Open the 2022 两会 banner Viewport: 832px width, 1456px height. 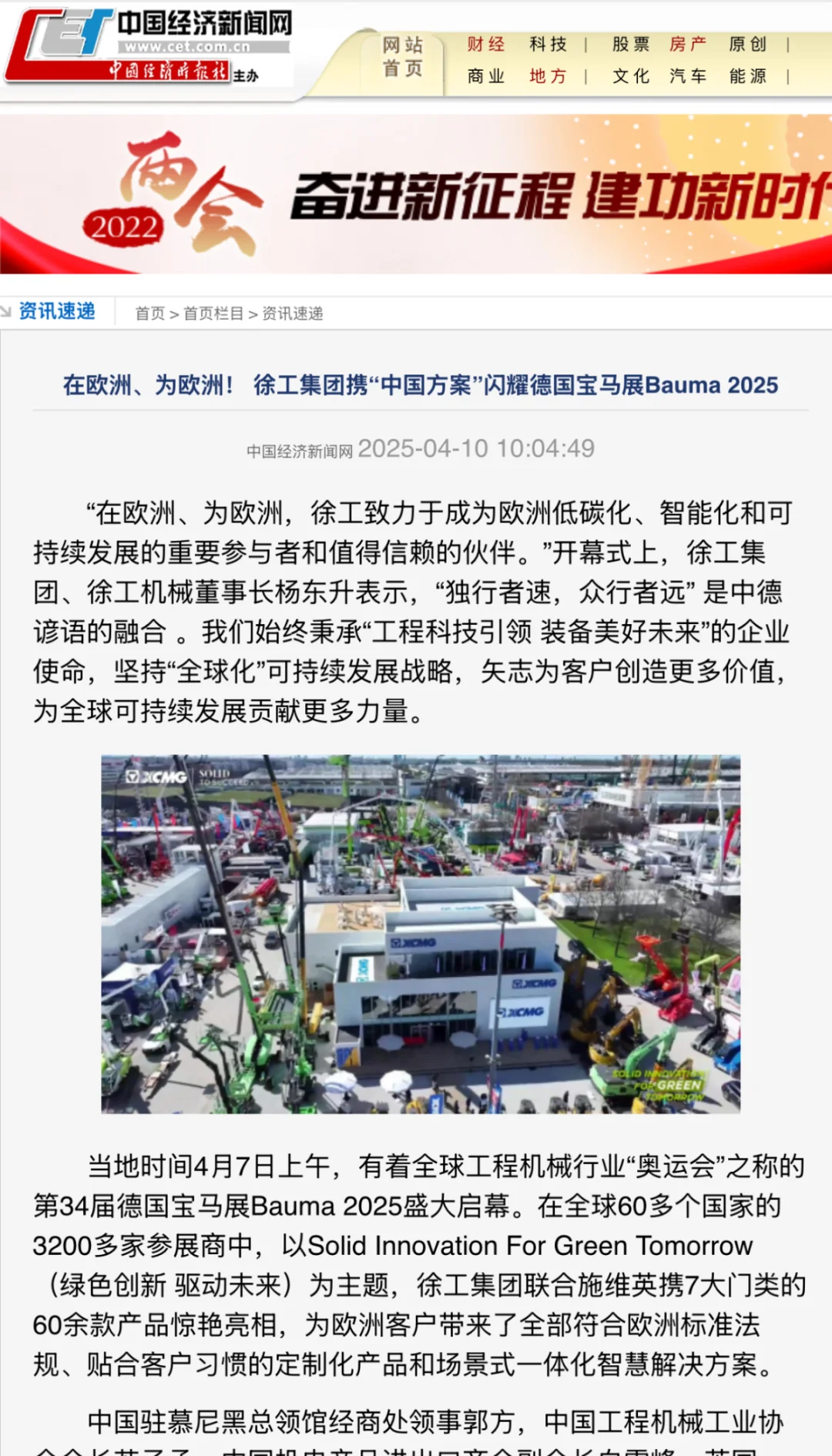[416, 194]
